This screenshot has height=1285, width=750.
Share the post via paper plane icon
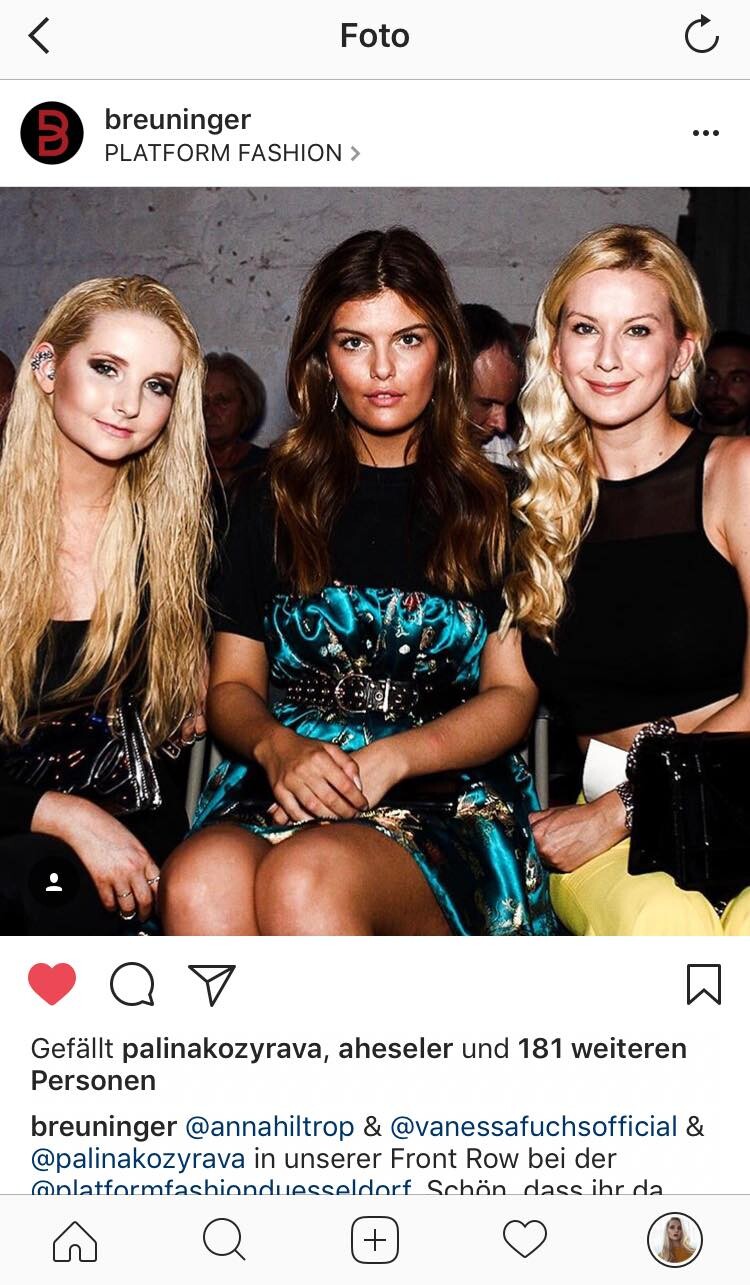point(212,984)
